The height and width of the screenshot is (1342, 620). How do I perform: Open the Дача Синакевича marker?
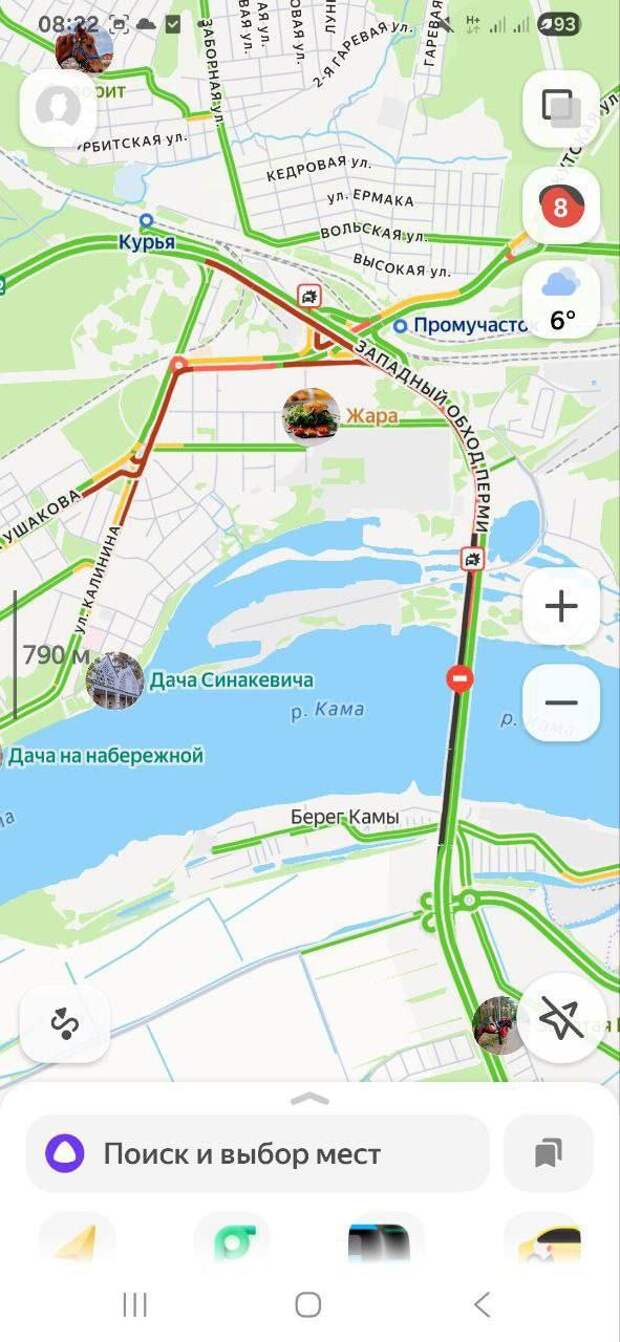click(x=114, y=681)
